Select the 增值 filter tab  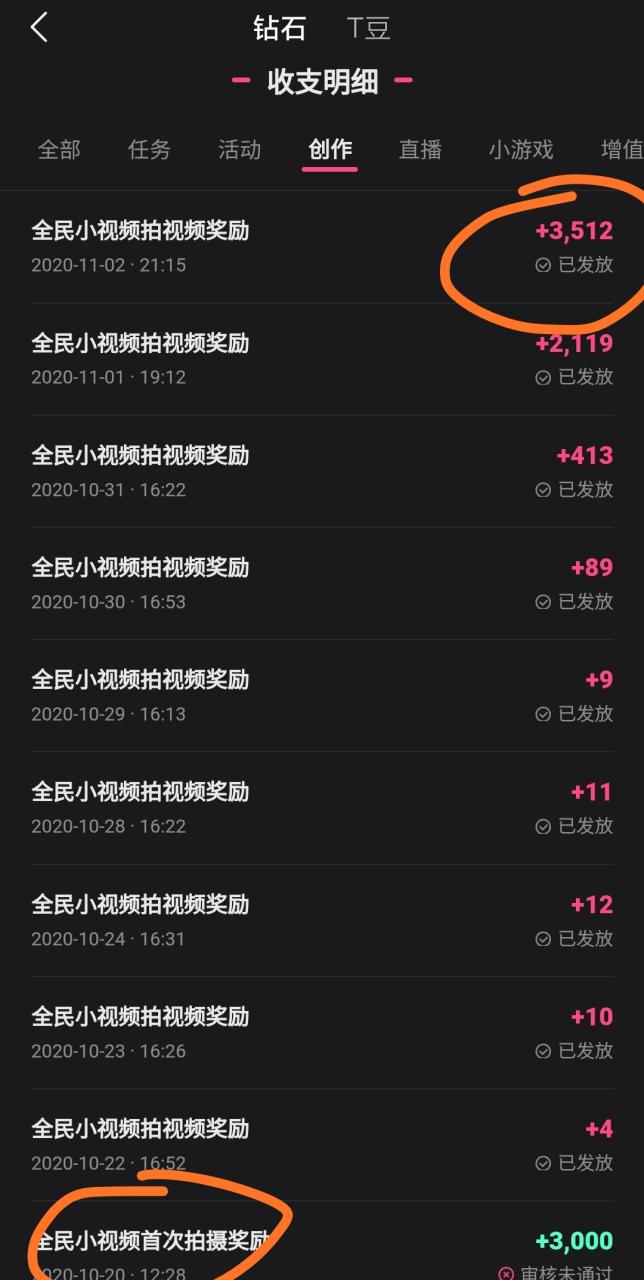620,150
